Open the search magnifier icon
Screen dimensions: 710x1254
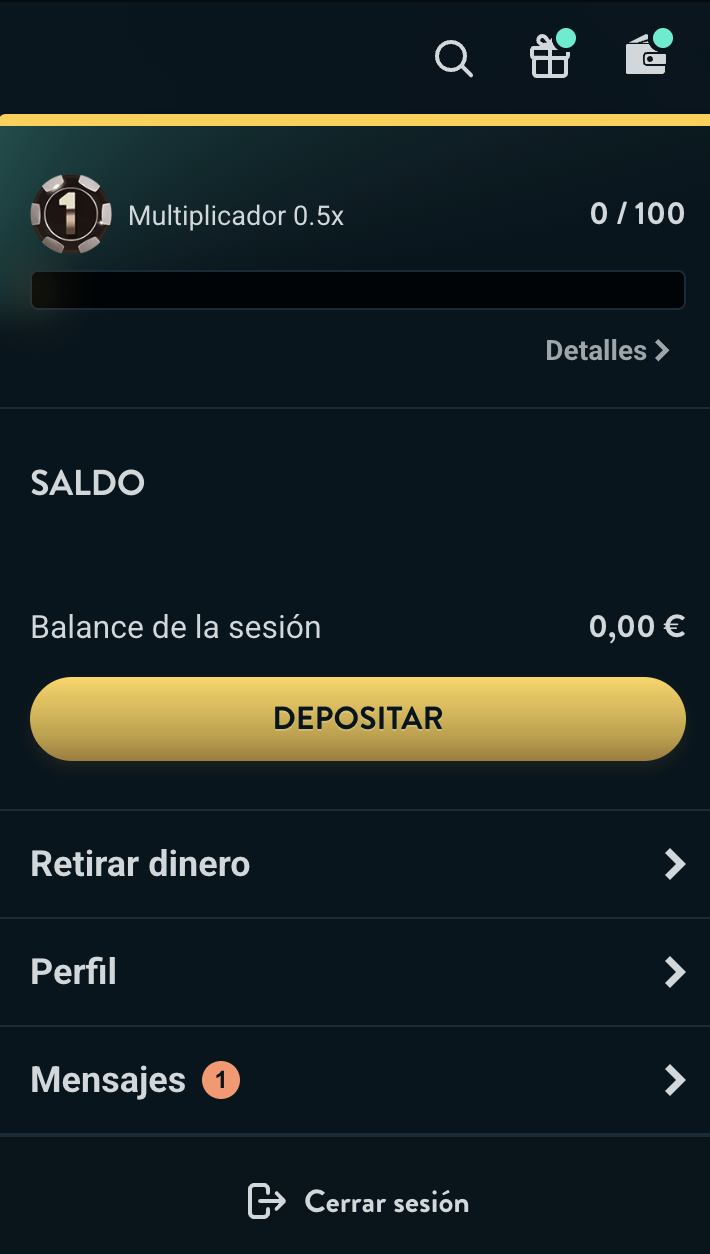click(x=454, y=59)
